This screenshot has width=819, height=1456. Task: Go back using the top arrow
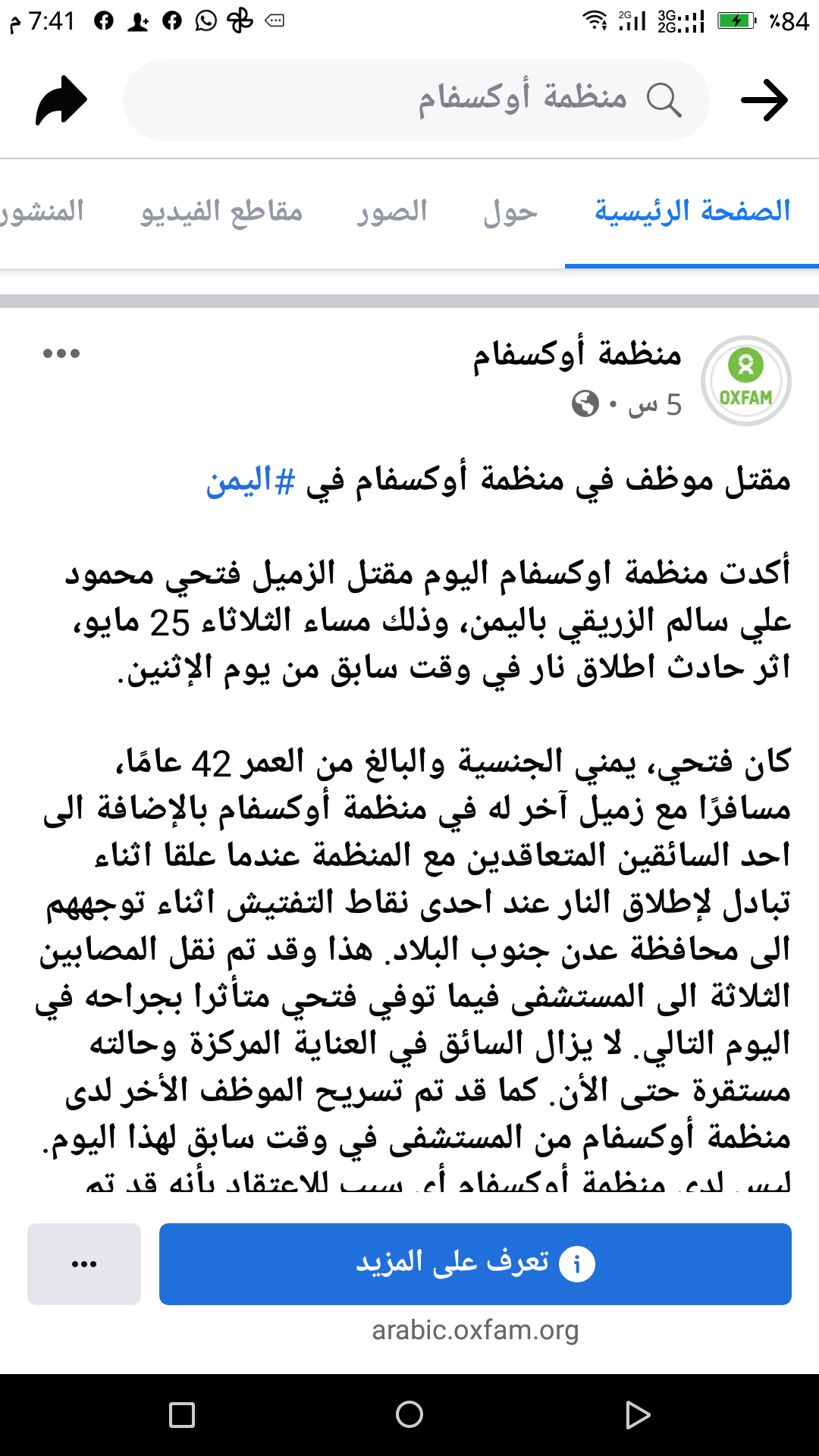[x=764, y=100]
